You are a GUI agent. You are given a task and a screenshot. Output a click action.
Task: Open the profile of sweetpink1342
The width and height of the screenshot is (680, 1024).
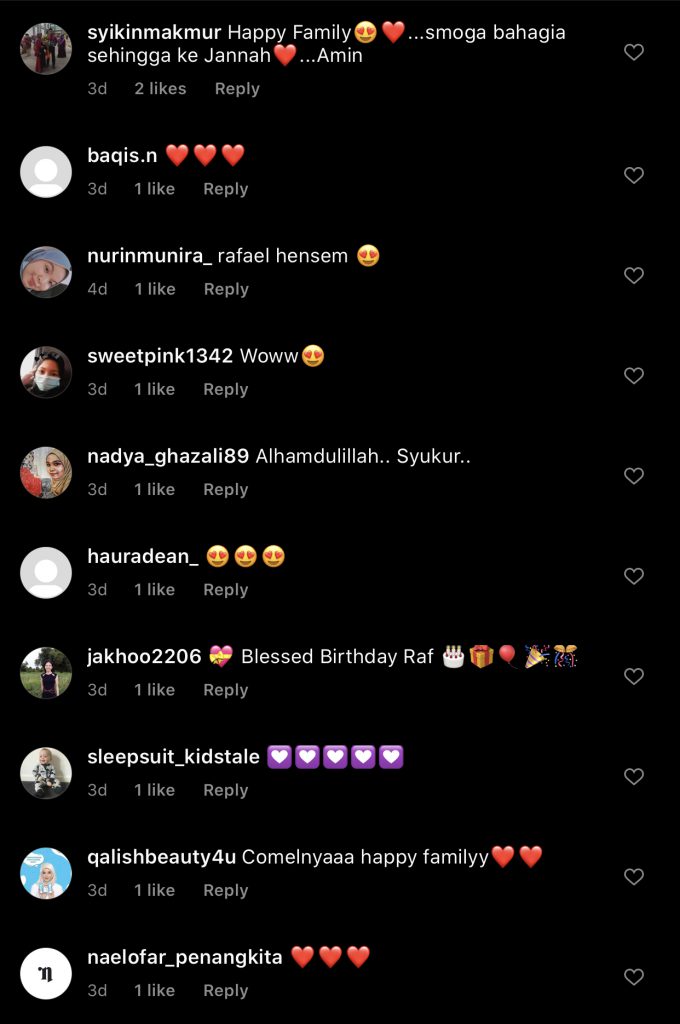tap(160, 356)
